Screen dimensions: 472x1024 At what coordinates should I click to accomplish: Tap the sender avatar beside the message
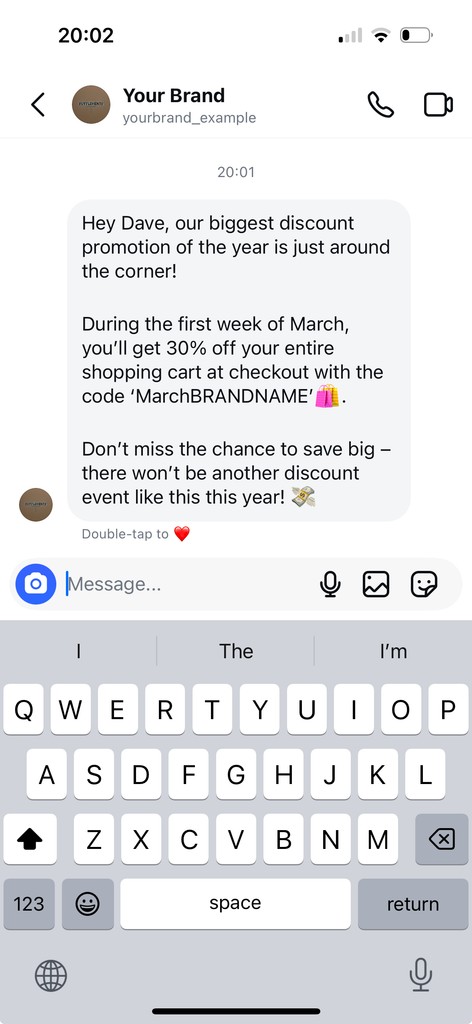click(36, 504)
